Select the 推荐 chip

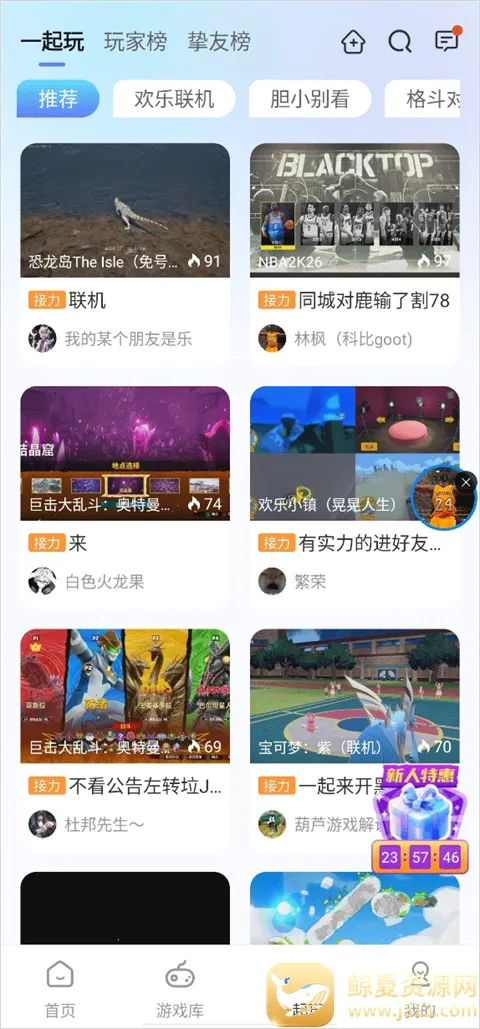(58, 99)
